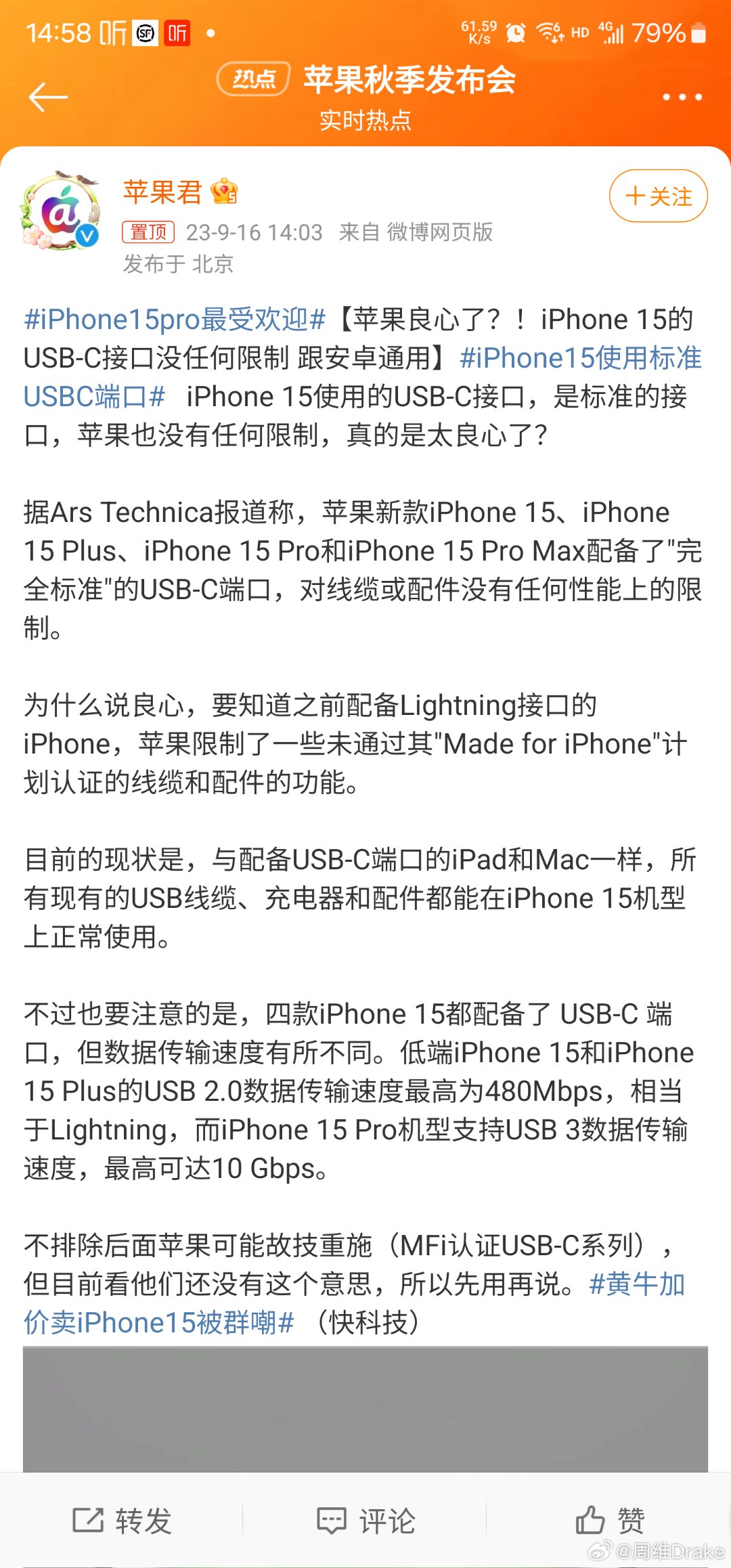Open the three-dot overflow menu
The width and height of the screenshot is (731, 1568).
click(x=682, y=97)
